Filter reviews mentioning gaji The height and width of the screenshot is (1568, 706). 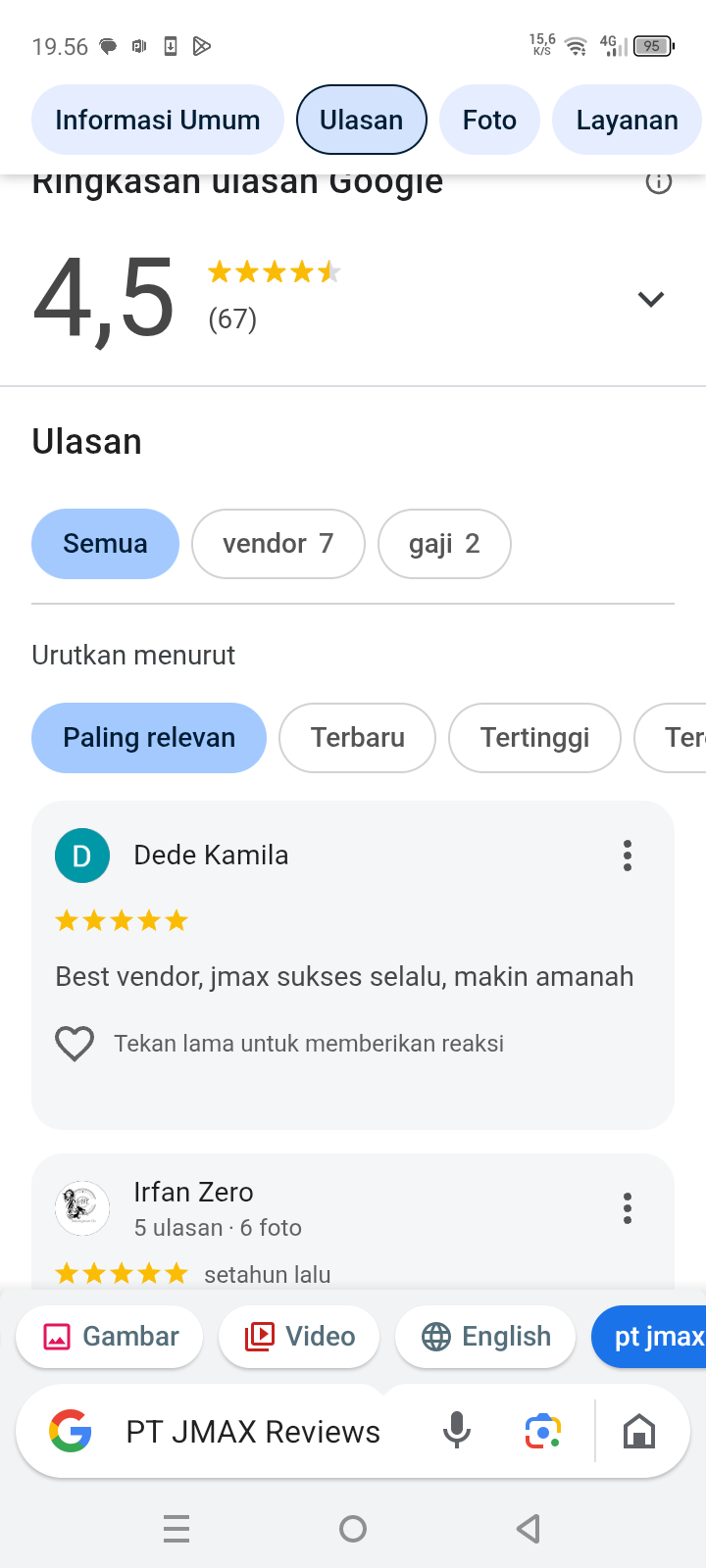(x=444, y=544)
